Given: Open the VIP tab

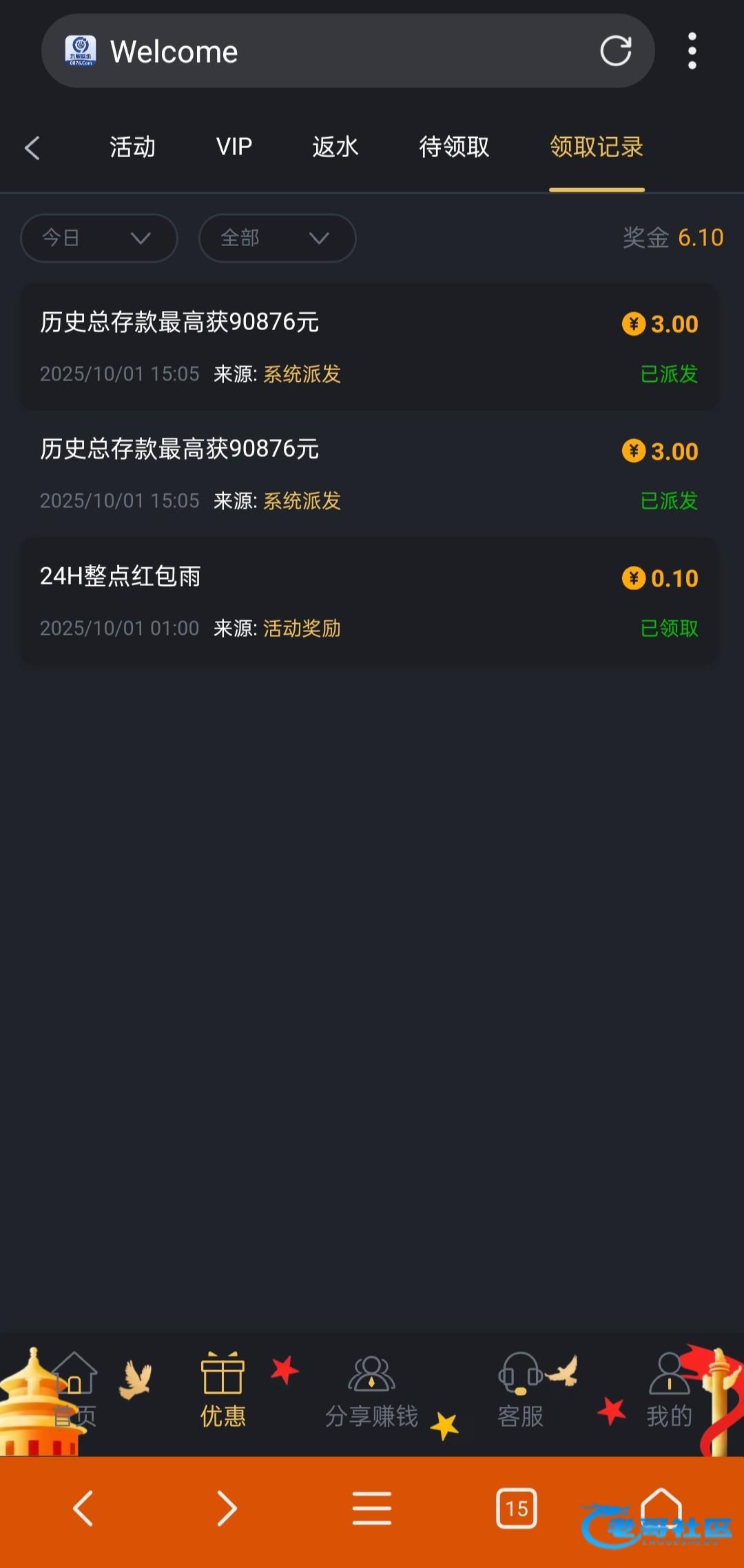Looking at the screenshot, I should 234,147.
